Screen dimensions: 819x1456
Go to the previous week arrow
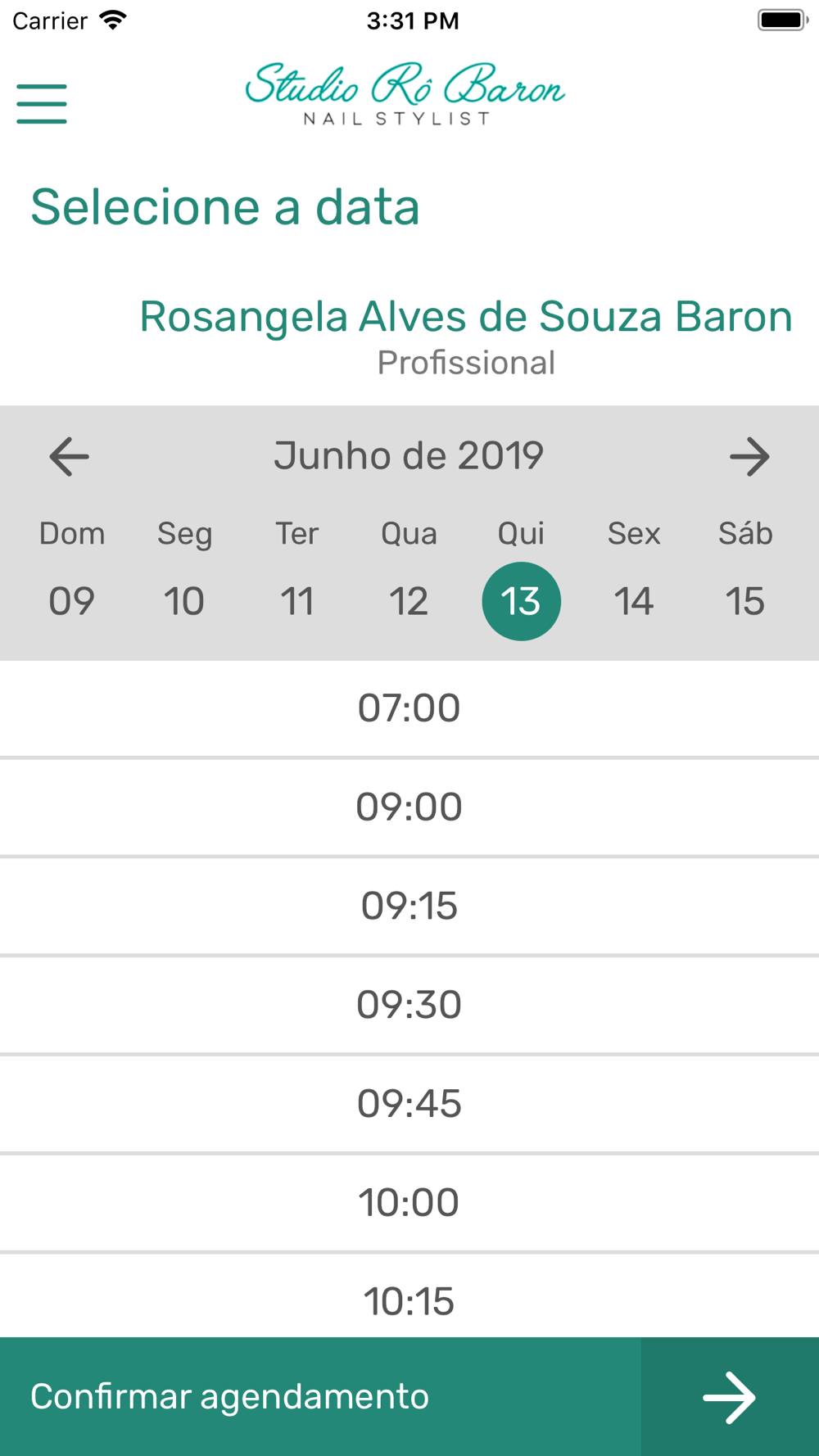point(69,456)
